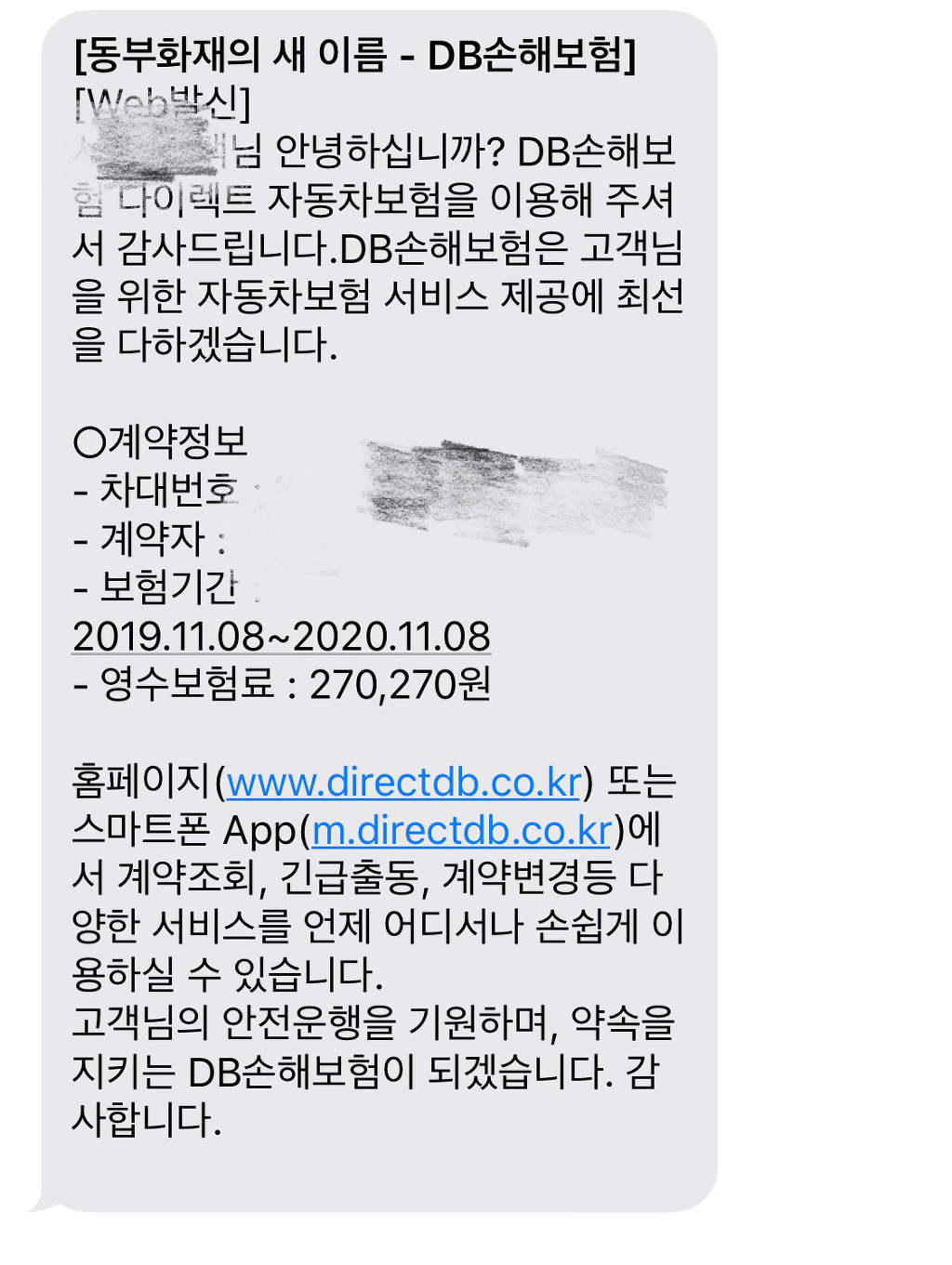Open the www.directdb.co.kr homepage link
This screenshot has height=1265, width=952.
tap(403, 783)
